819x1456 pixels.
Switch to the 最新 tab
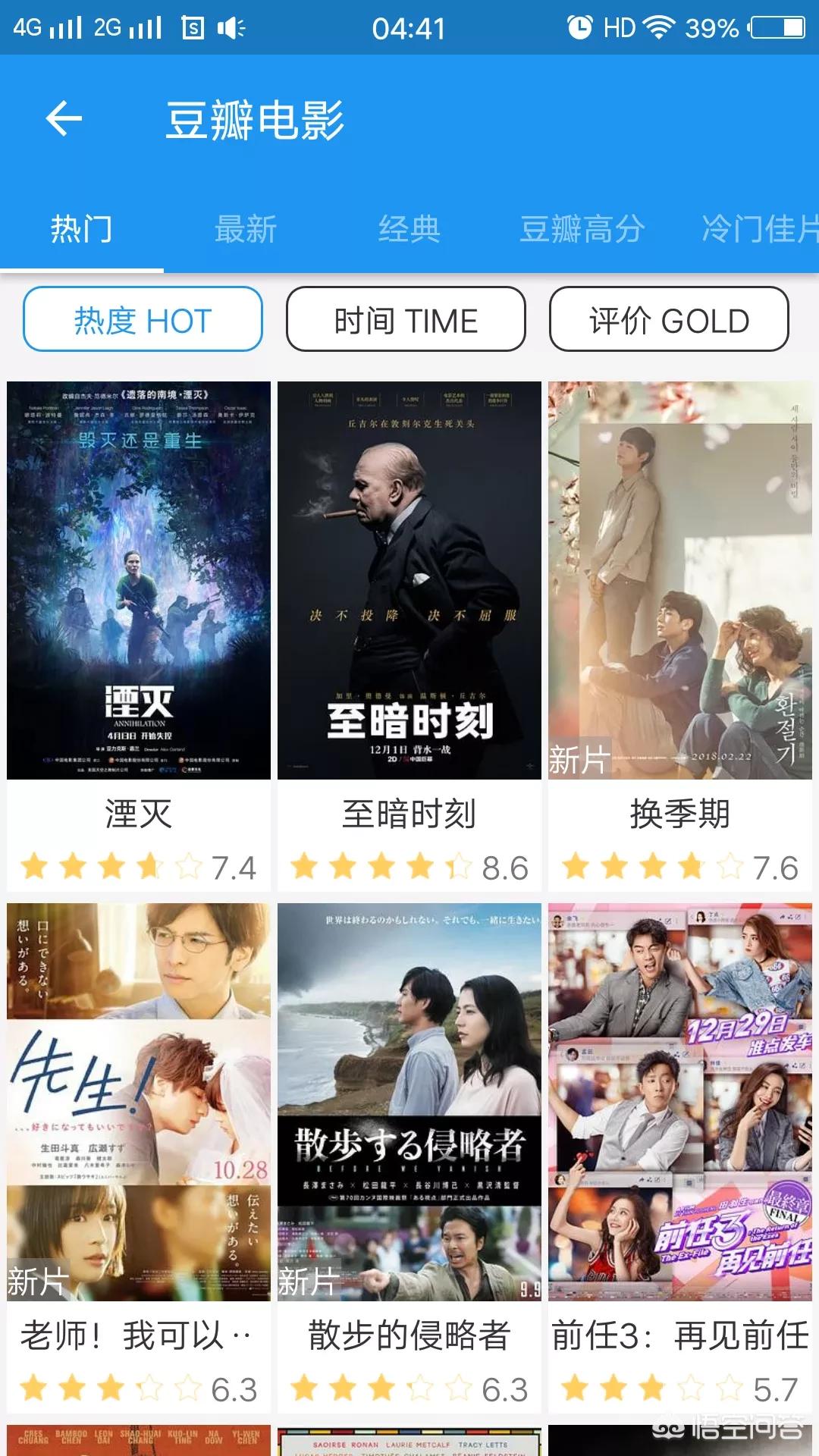tap(246, 230)
